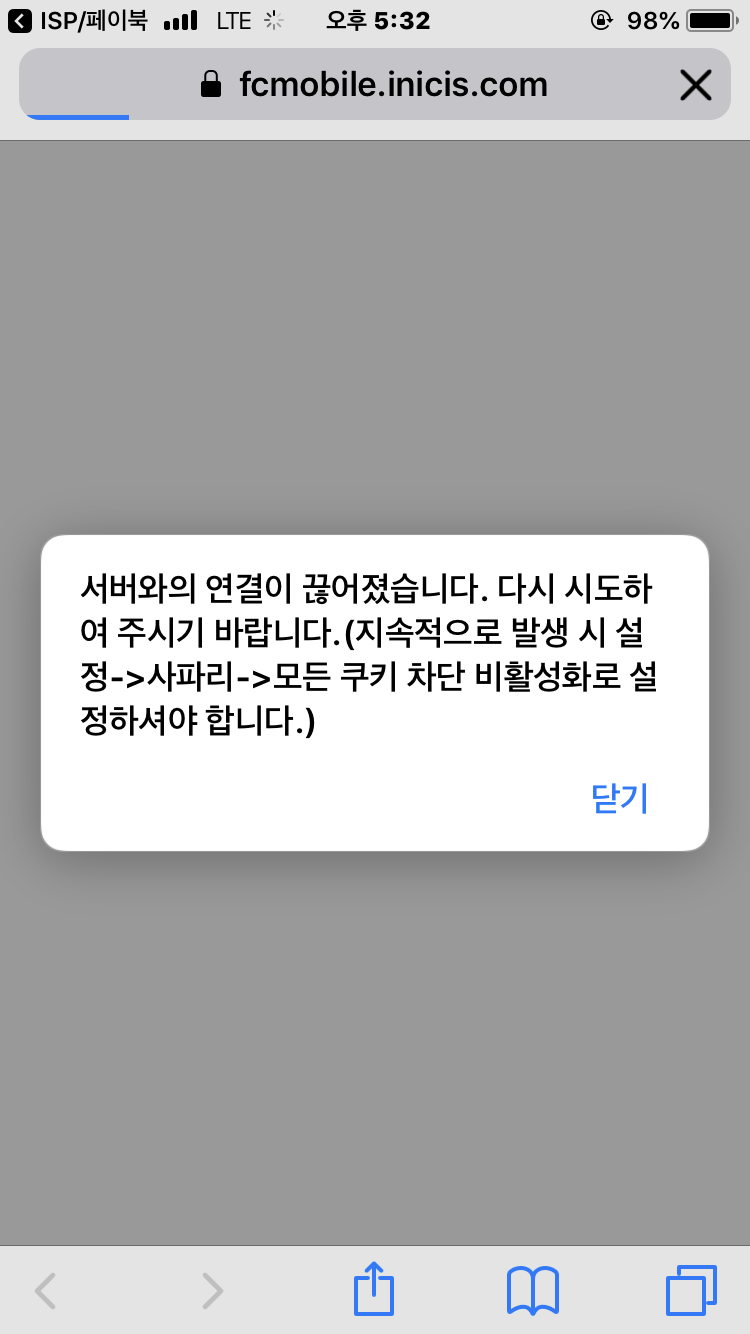Open the bookmarks book icon
The height and width of the screenshot is (1334, 750).
click(533, 1290)
